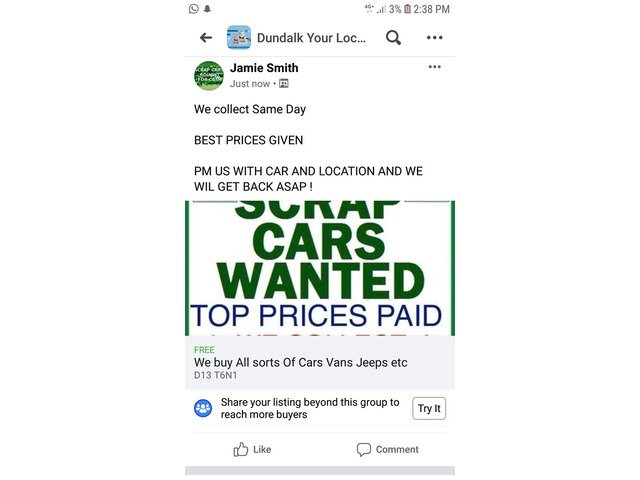Image resolution: width=640 pixels, height=480 pixels.
Task: Search within the group
Action: [x=393, y=38]
